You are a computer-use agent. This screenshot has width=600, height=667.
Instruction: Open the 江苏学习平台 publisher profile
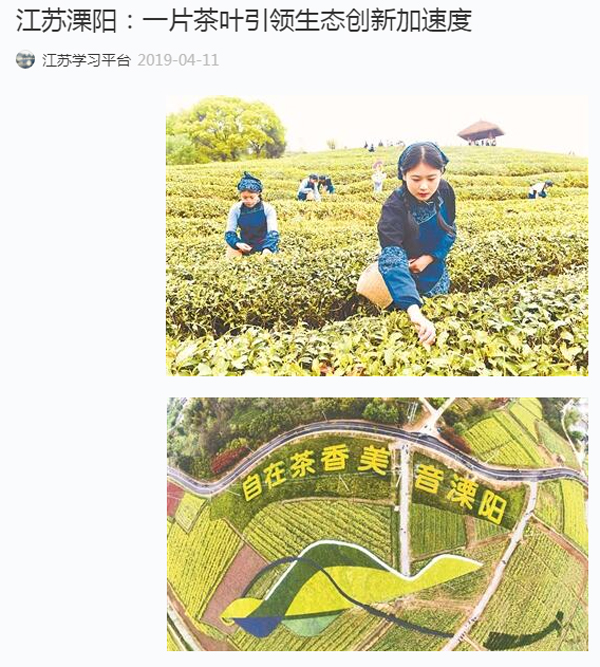pos(86,60)
